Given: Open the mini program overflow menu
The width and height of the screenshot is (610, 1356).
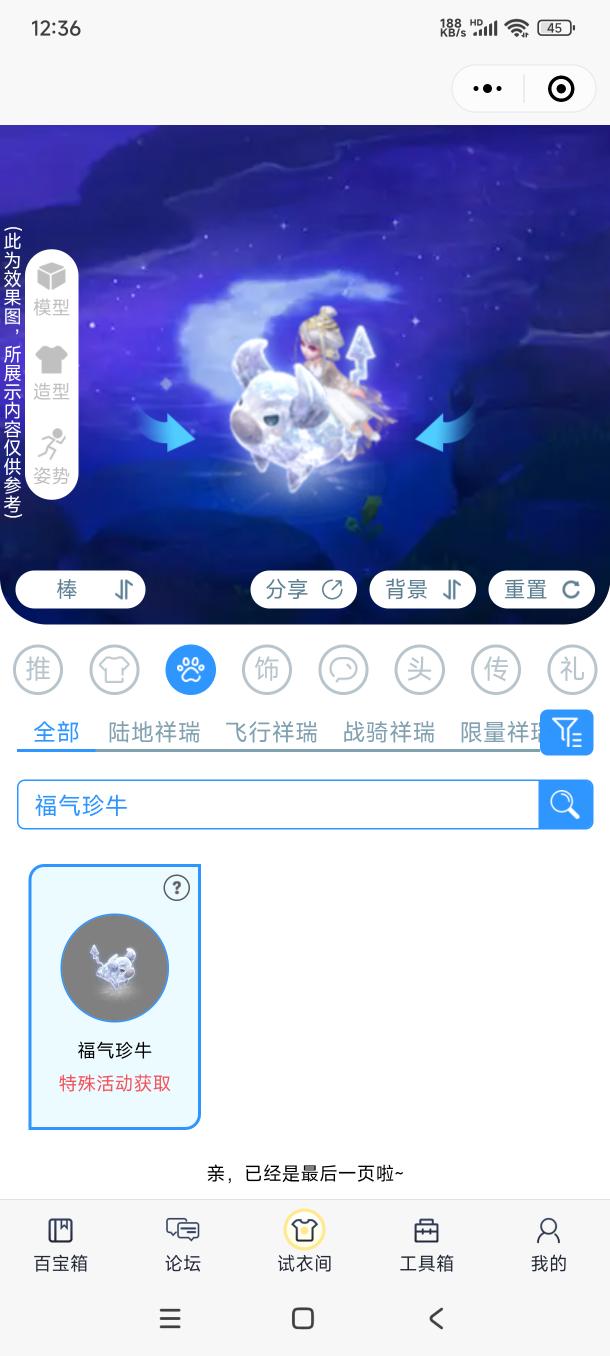Looking at the screenshot, I should [x=487, y=89].
